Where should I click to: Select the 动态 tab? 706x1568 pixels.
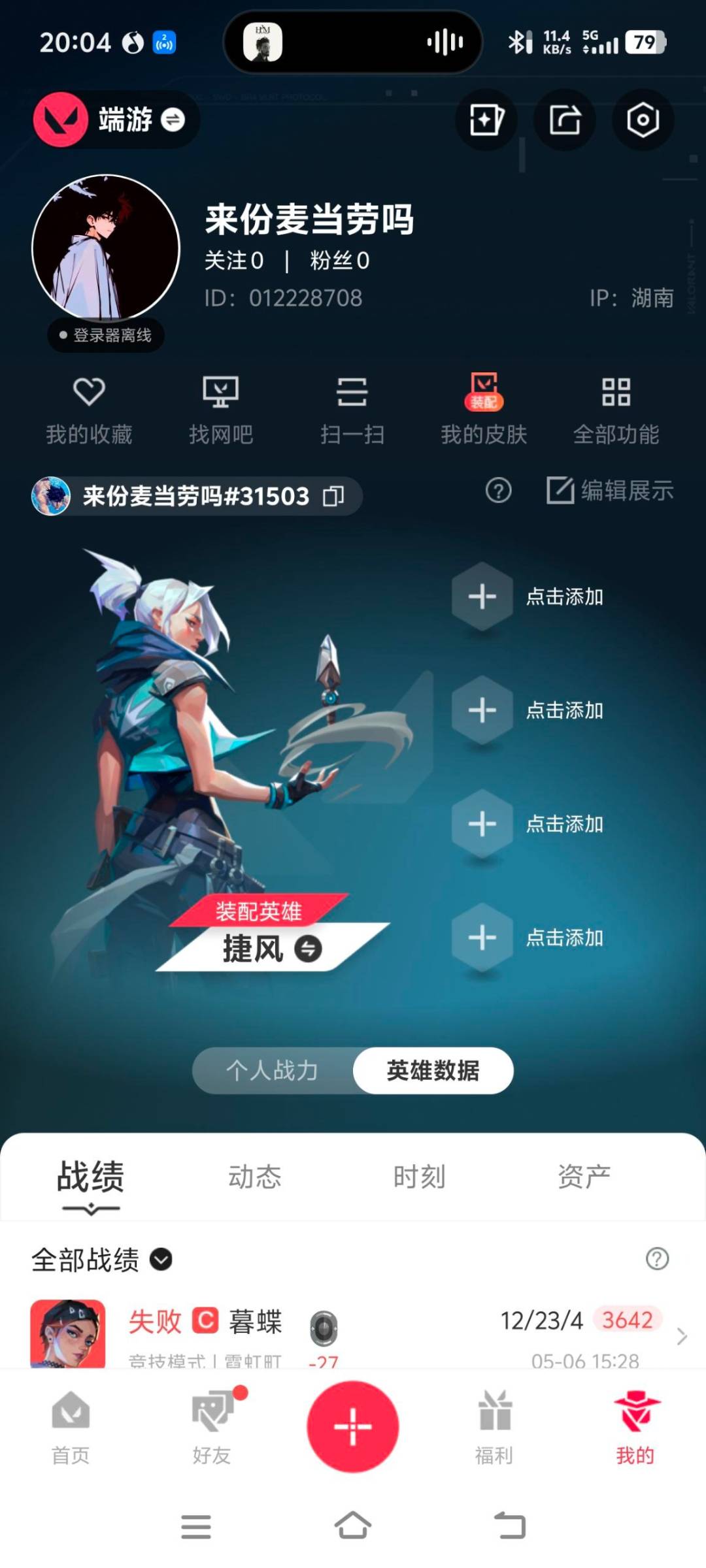coord(254,1177)
